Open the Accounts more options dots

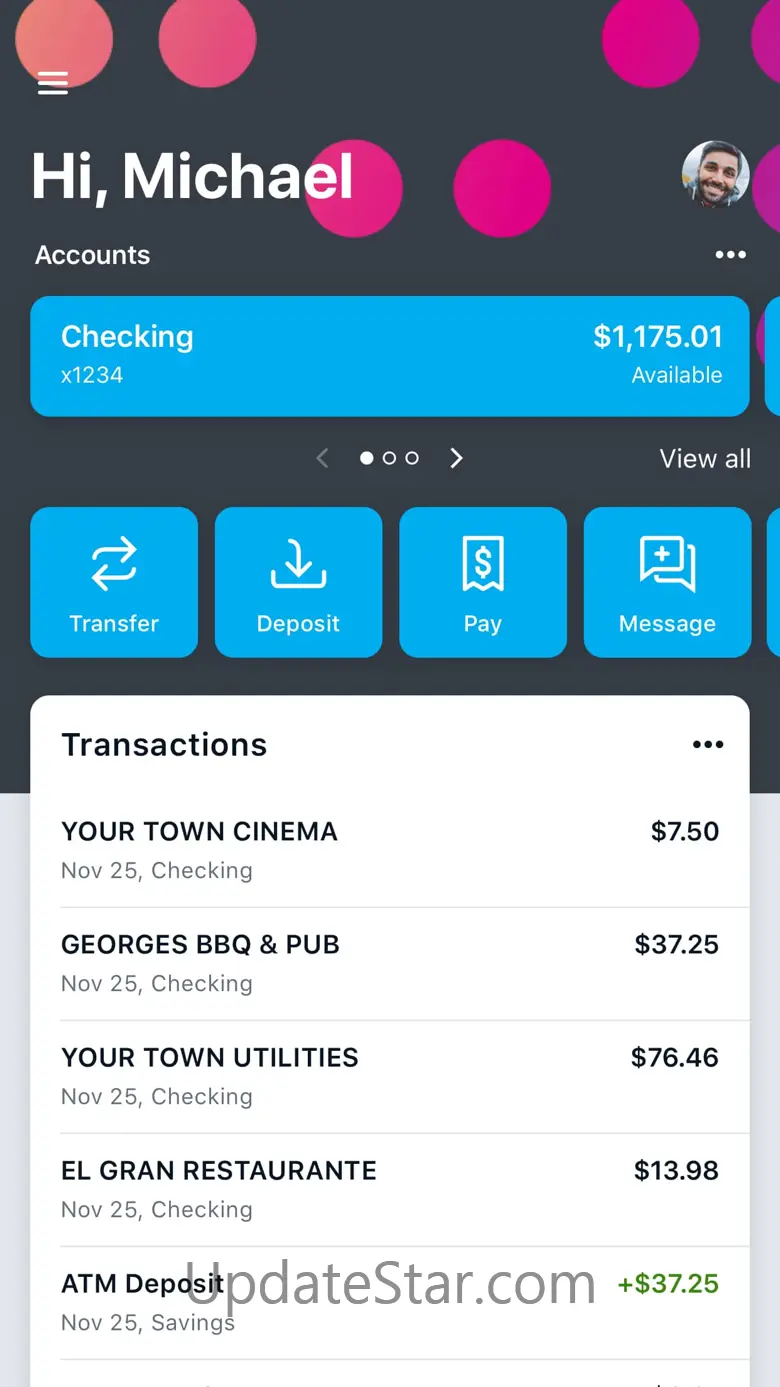coord(731,255)
